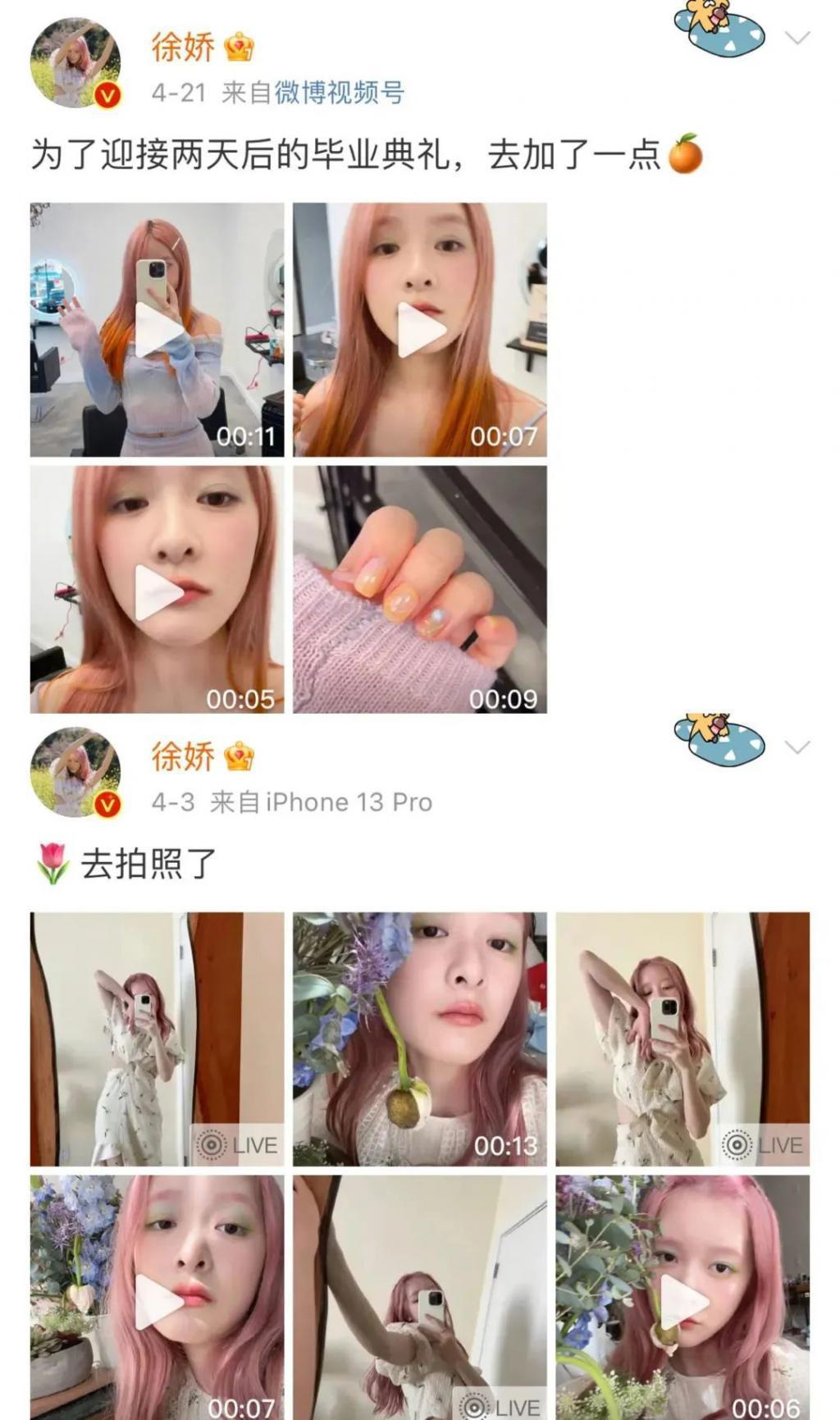Click the orange emoji in the graduation post

(x=686, y=153)
